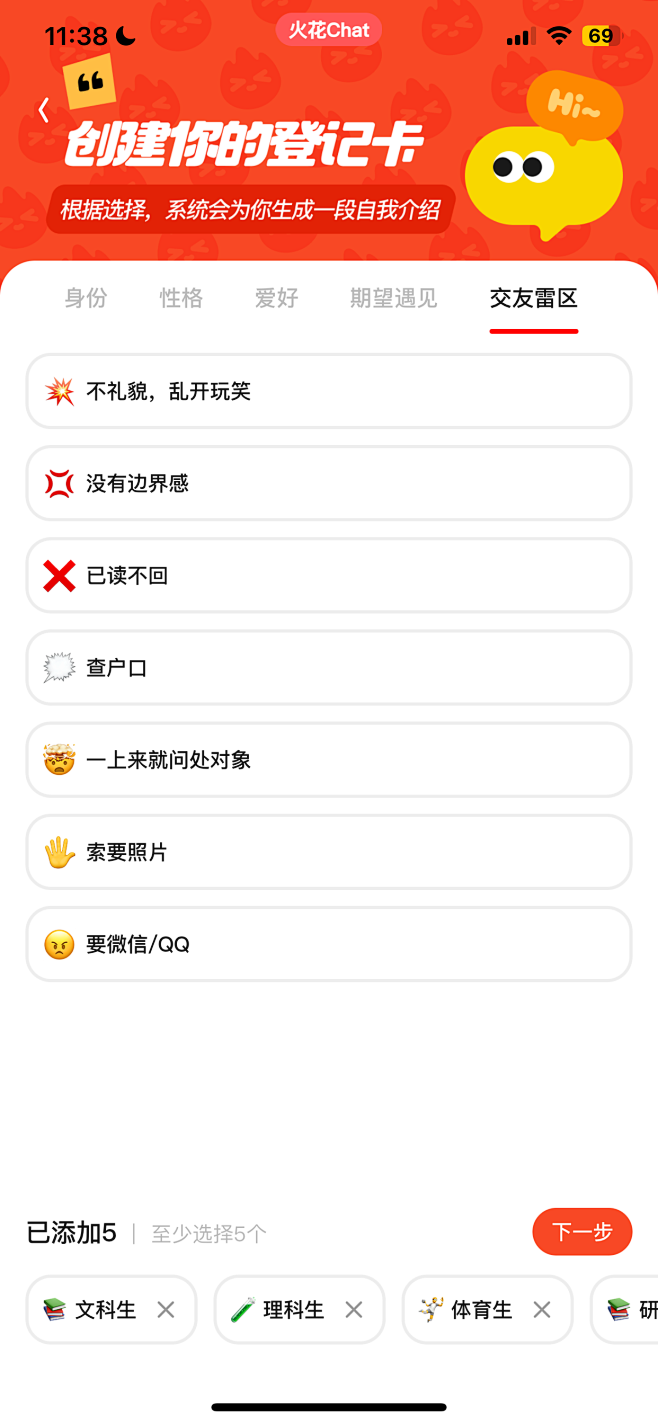This screenshot has width=658, height=1424.
Task: Go back using the top-left arrow
Action: tap(43, 110)
